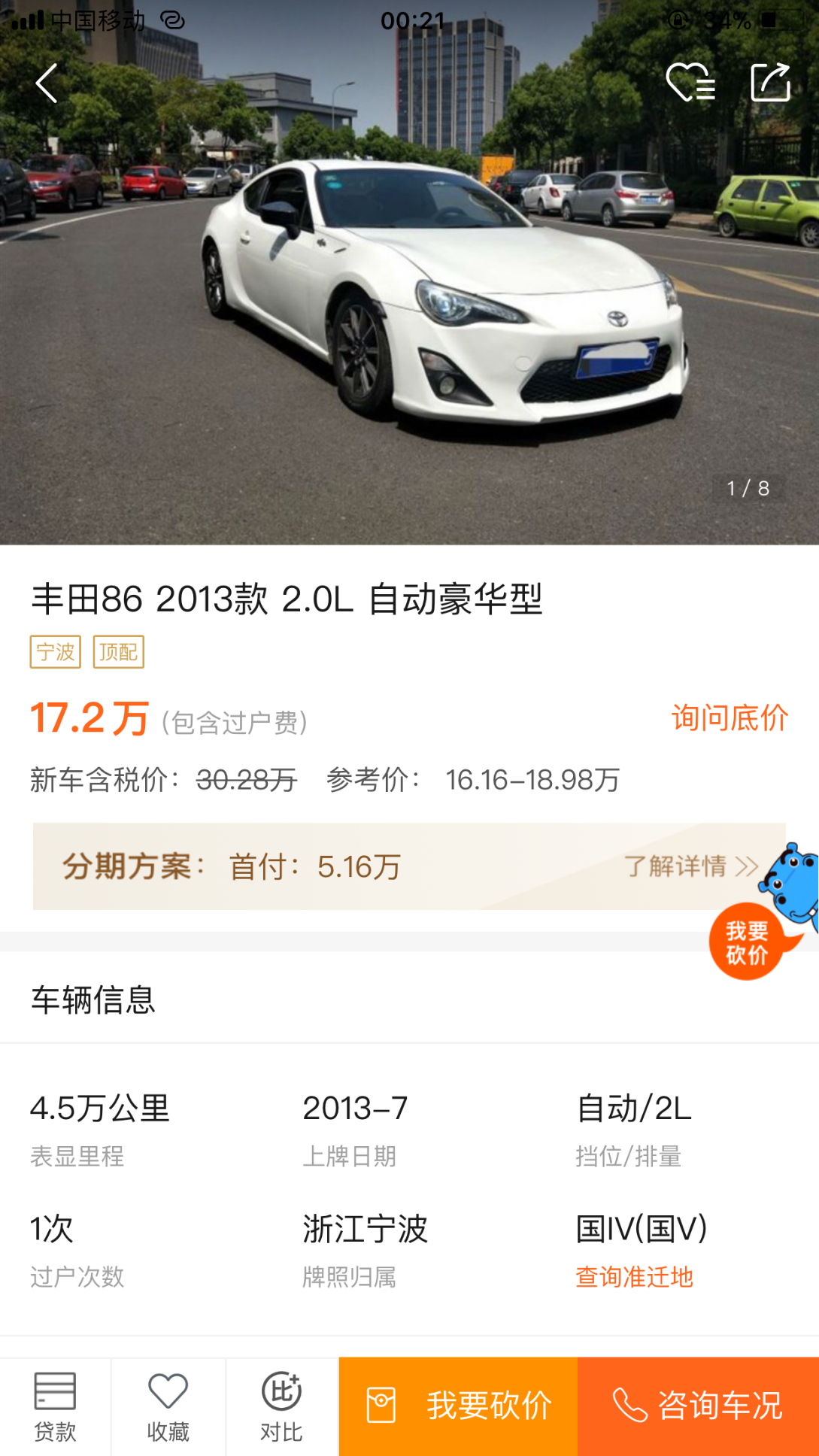Open the 贷款 loan option

click(x=55, y=1407)
